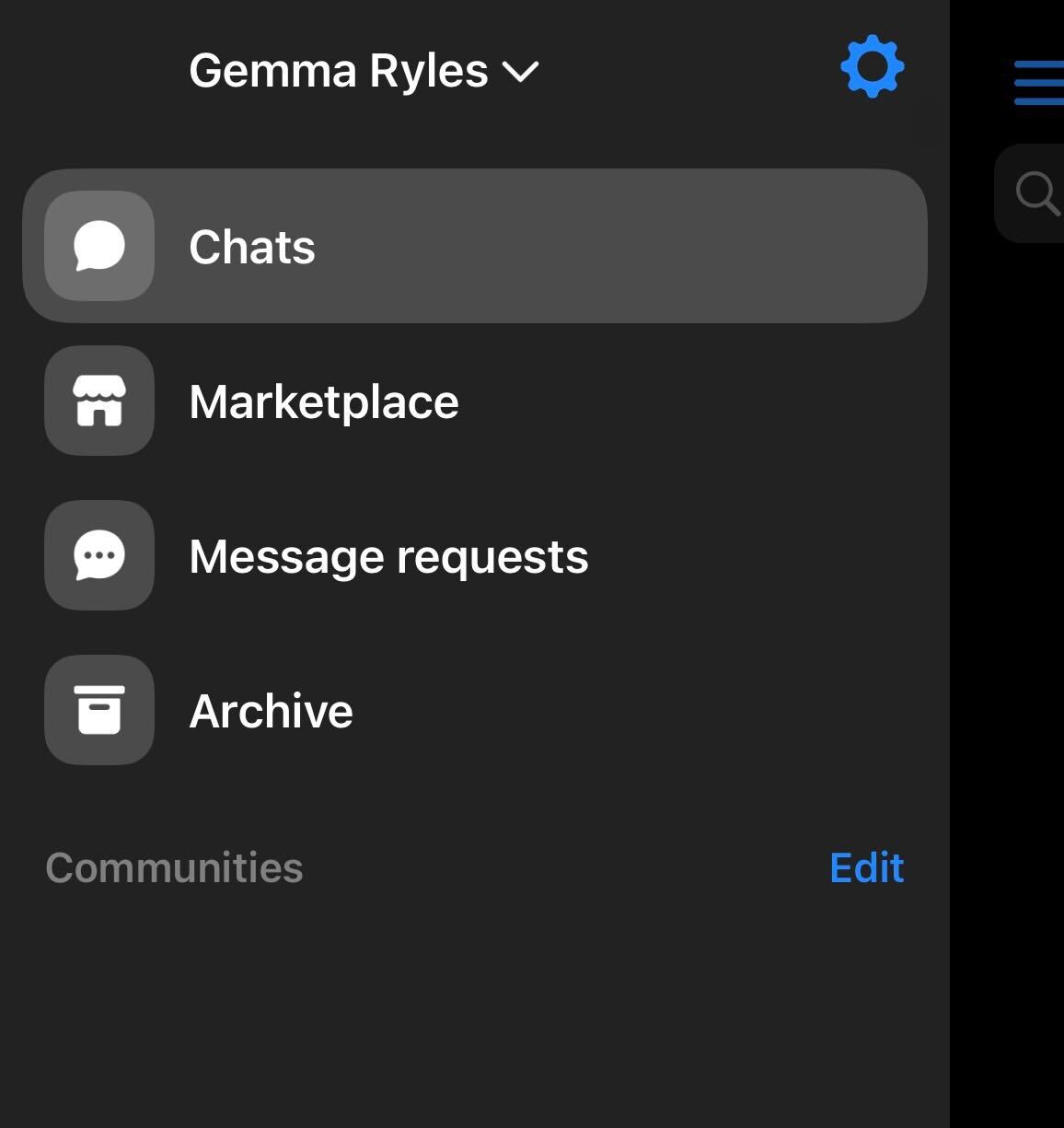The width and height of the screenshot is (1064, 1128).
Task: Tap Edit next to Communities
Action: pyautogui.click(x=866, y=867)
